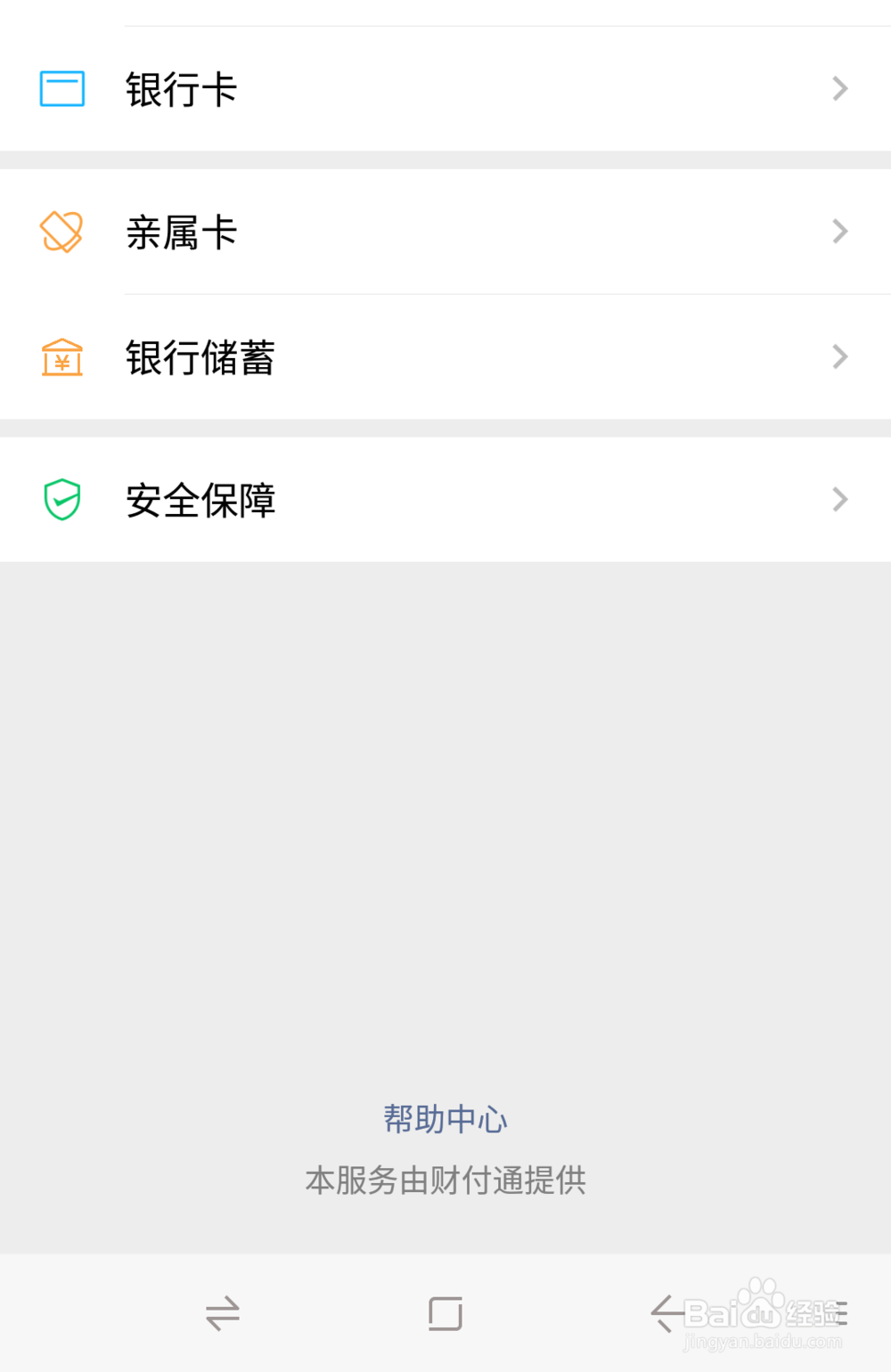Viewport: 891px width, 1372px height.
Task: Expand the 银行卡 row chevron
Action: coord(838,87)
